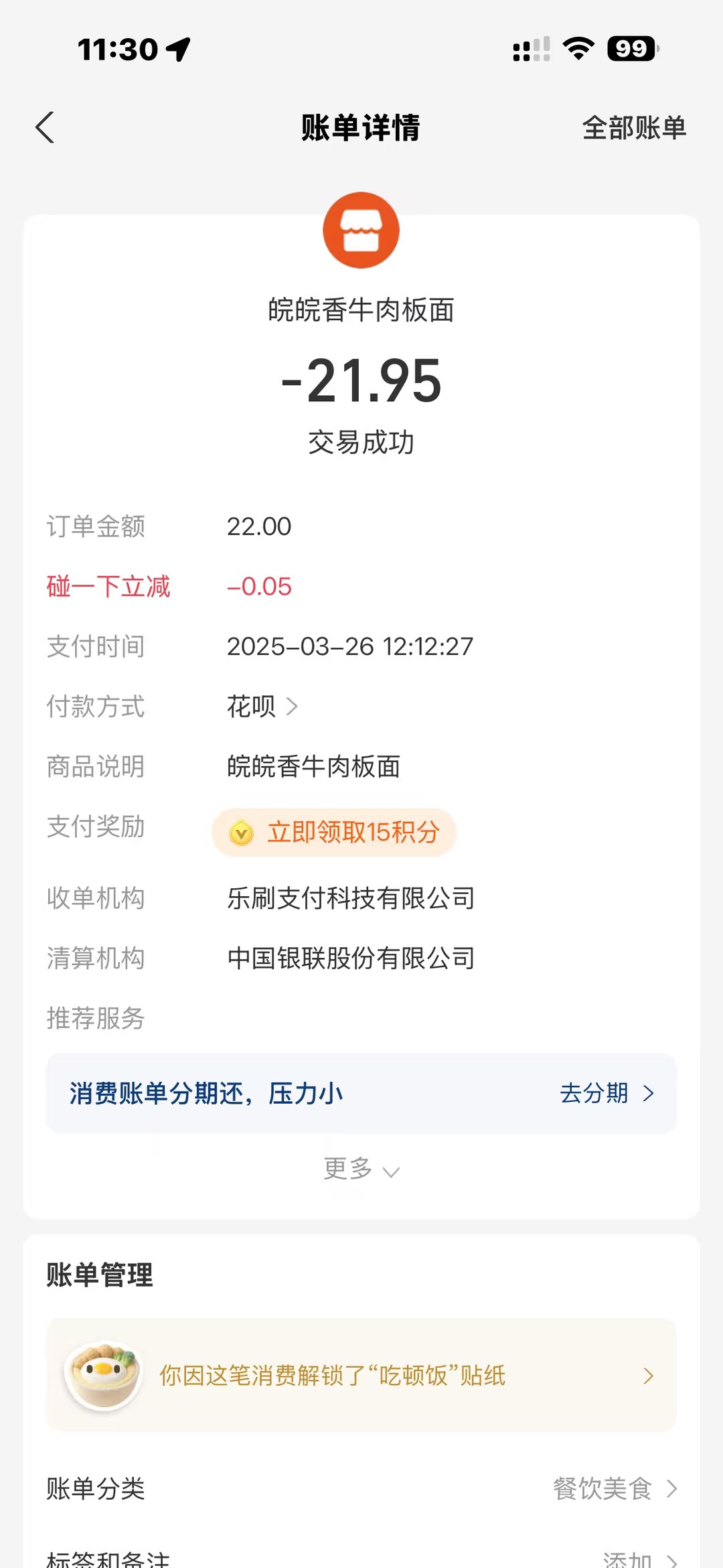Expand 更多 to show more details
Screen dimensions: 723x1568
click(x=361, y=1169)
